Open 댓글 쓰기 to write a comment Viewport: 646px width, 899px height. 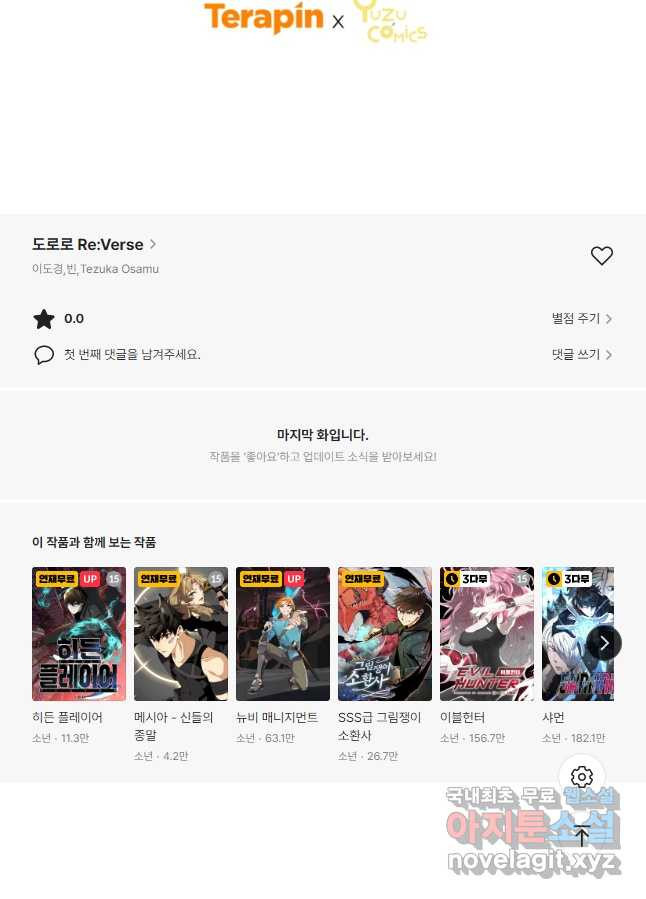click(x=581, y=355)
